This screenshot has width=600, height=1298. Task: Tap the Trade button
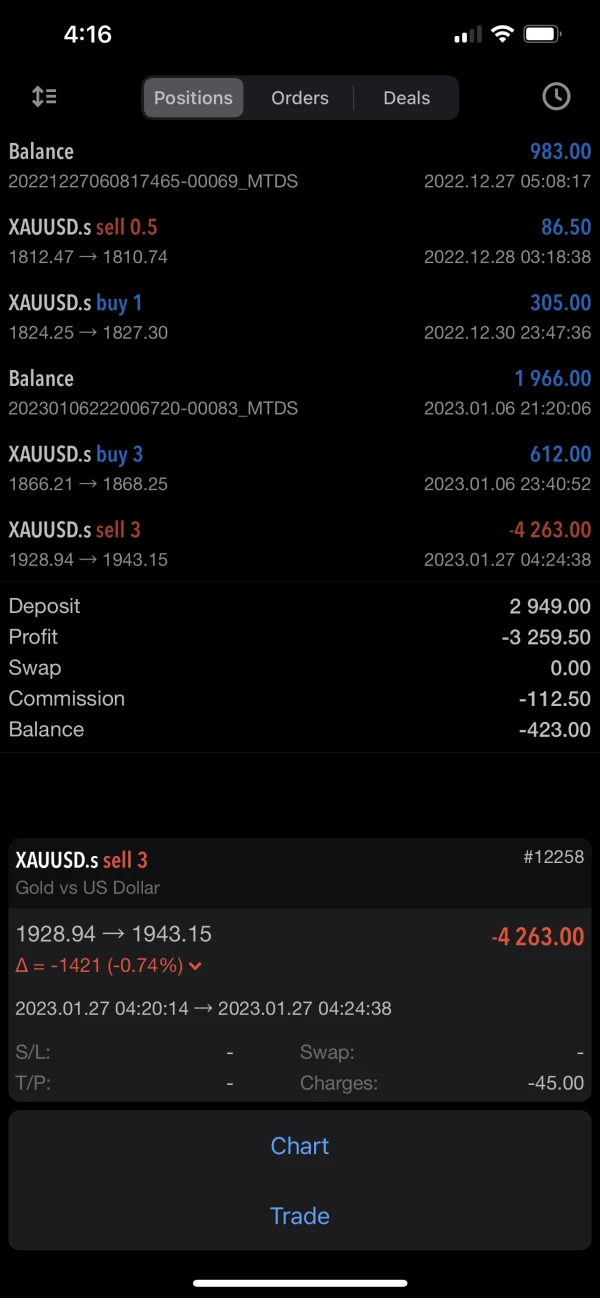[300, 1216]
